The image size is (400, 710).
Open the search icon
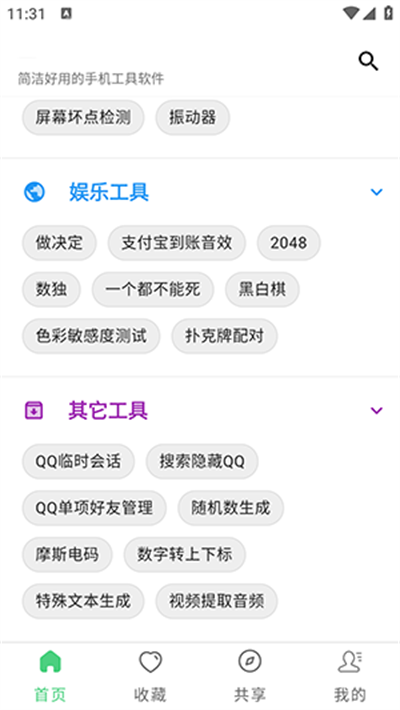click(368, 61)
